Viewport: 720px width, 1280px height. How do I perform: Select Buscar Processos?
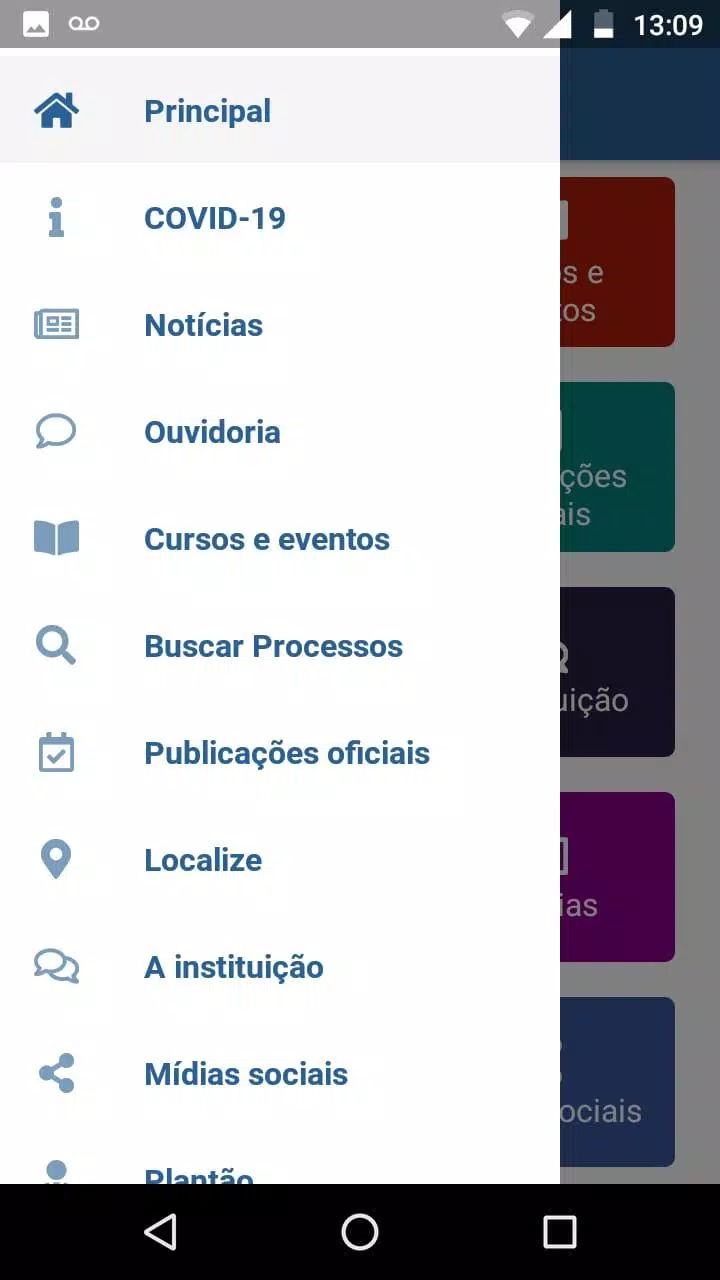280,646
